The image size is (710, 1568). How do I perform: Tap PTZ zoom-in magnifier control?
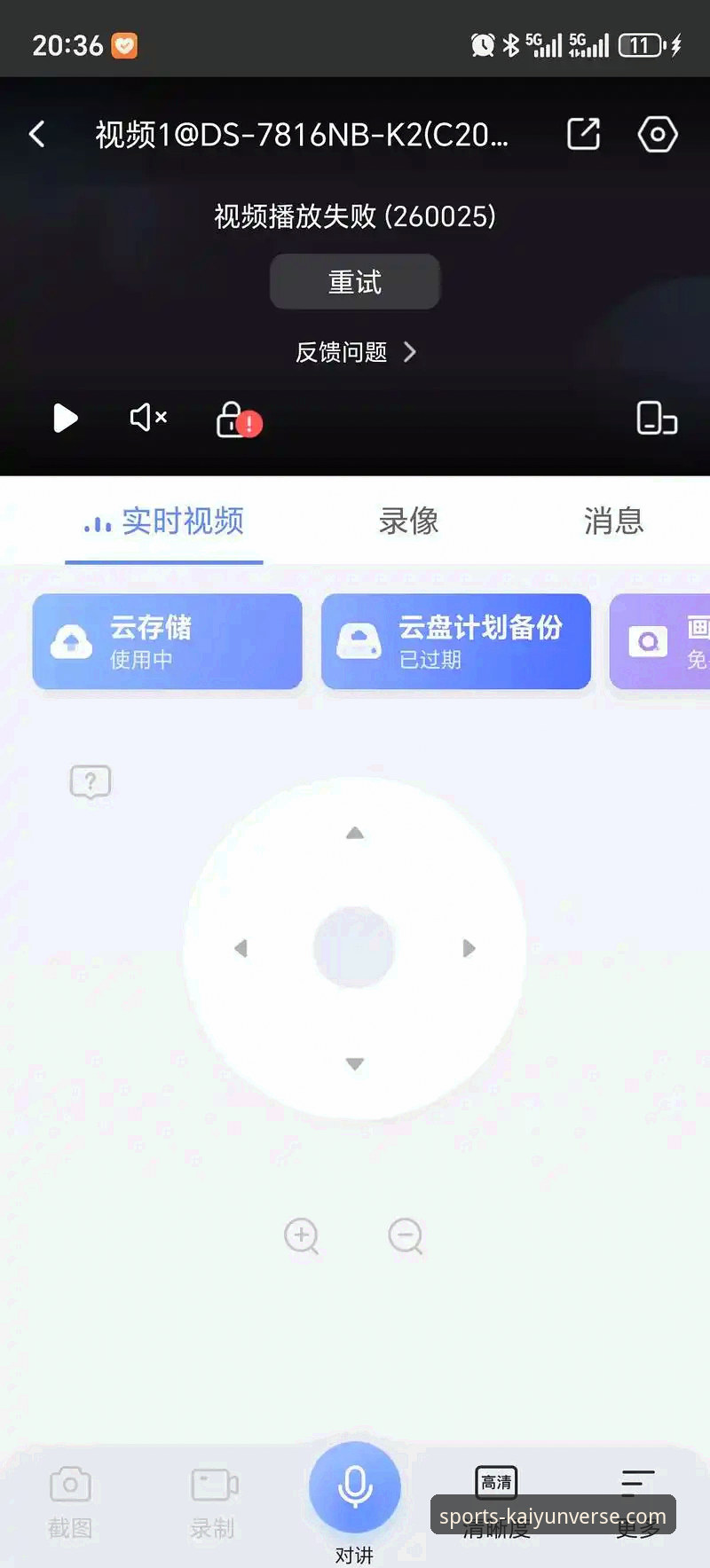[302, 1236]
